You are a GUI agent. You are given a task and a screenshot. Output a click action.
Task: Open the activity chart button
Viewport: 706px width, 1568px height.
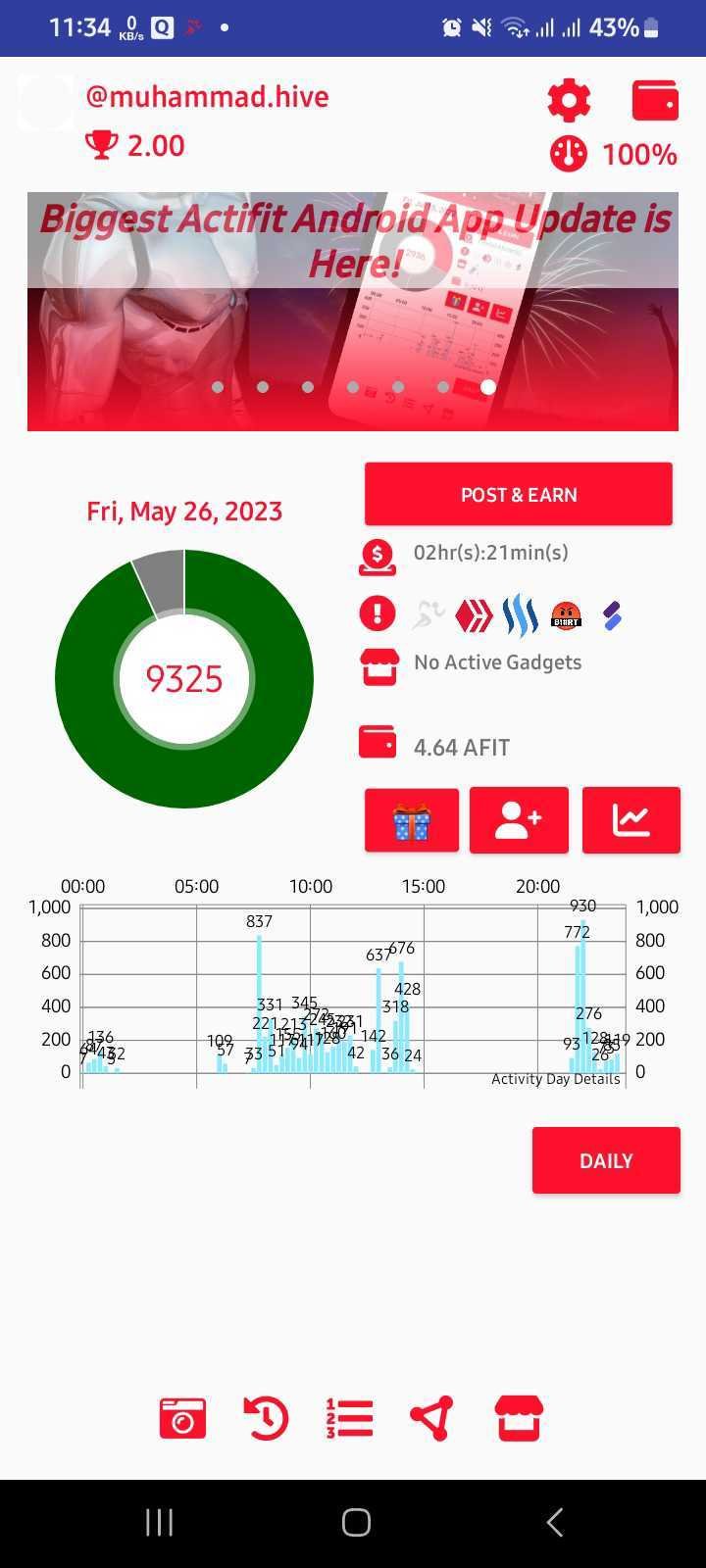tap(630, 820)
